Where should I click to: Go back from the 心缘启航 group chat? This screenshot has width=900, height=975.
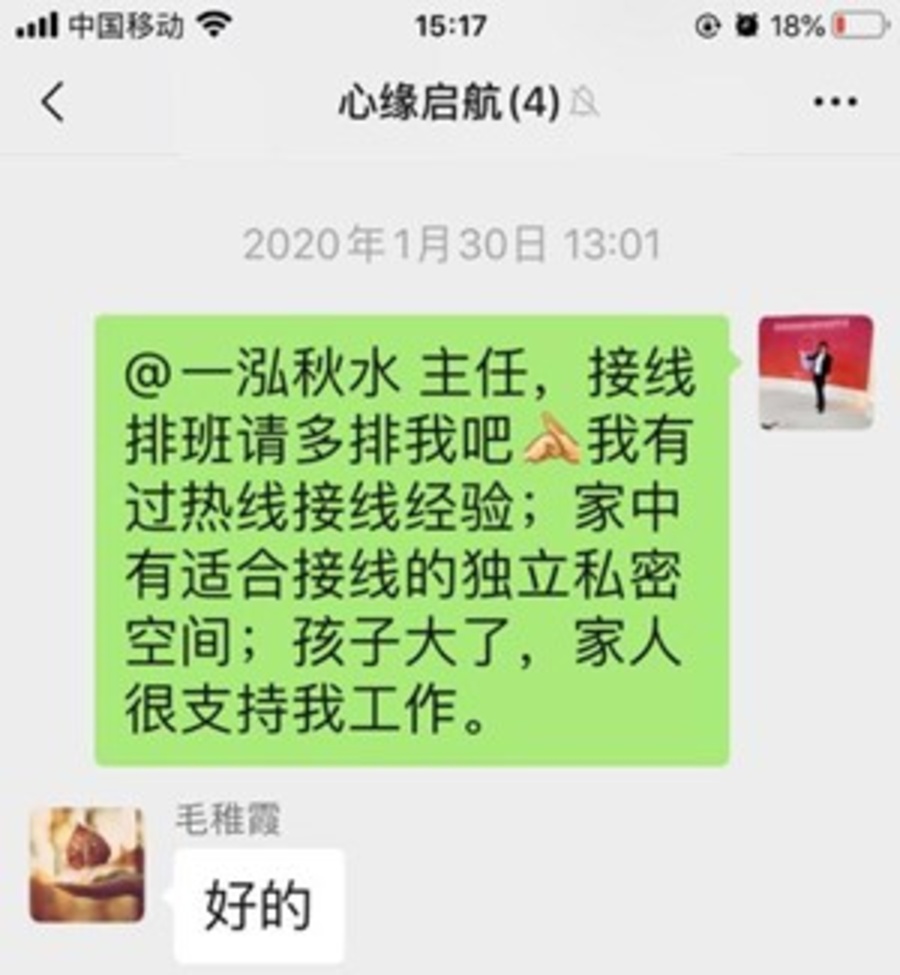point(52,104)
